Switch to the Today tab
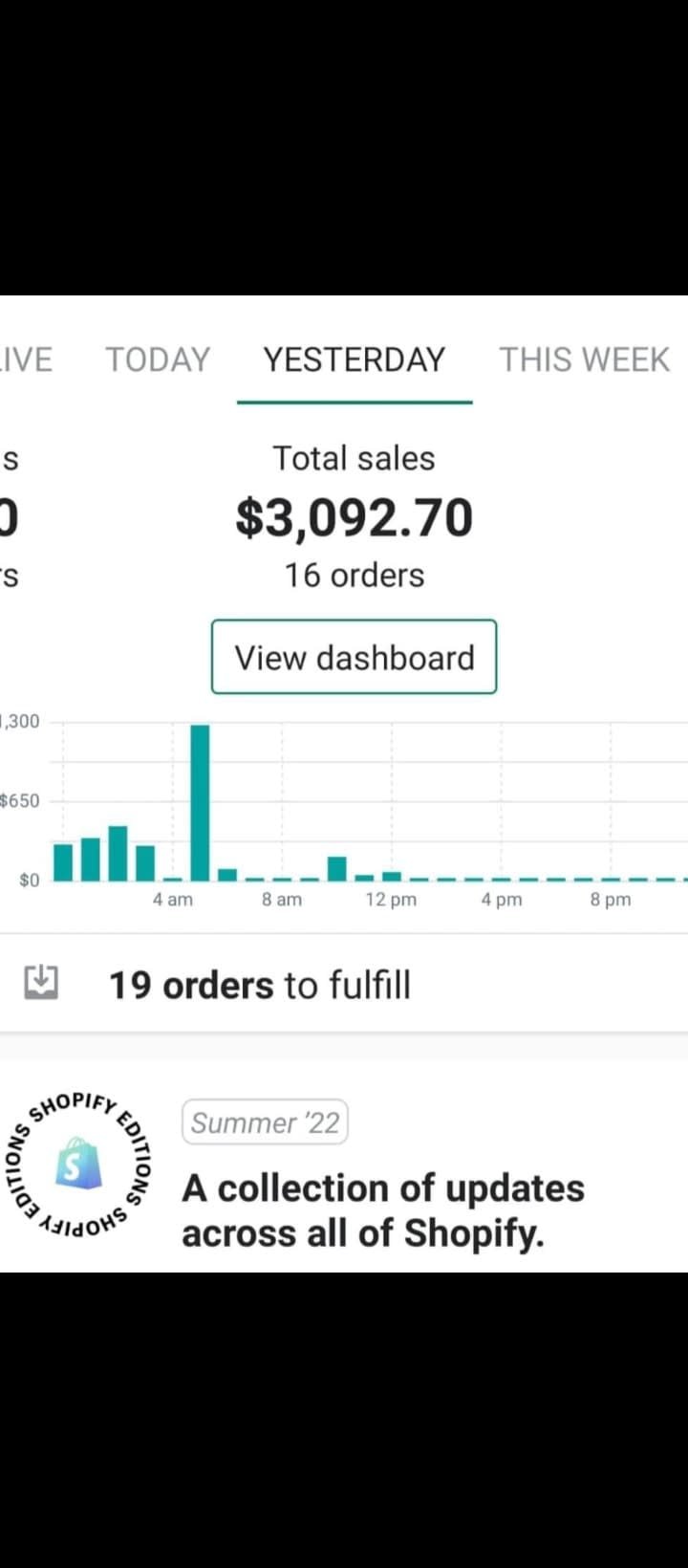 [x=158, y=359]
